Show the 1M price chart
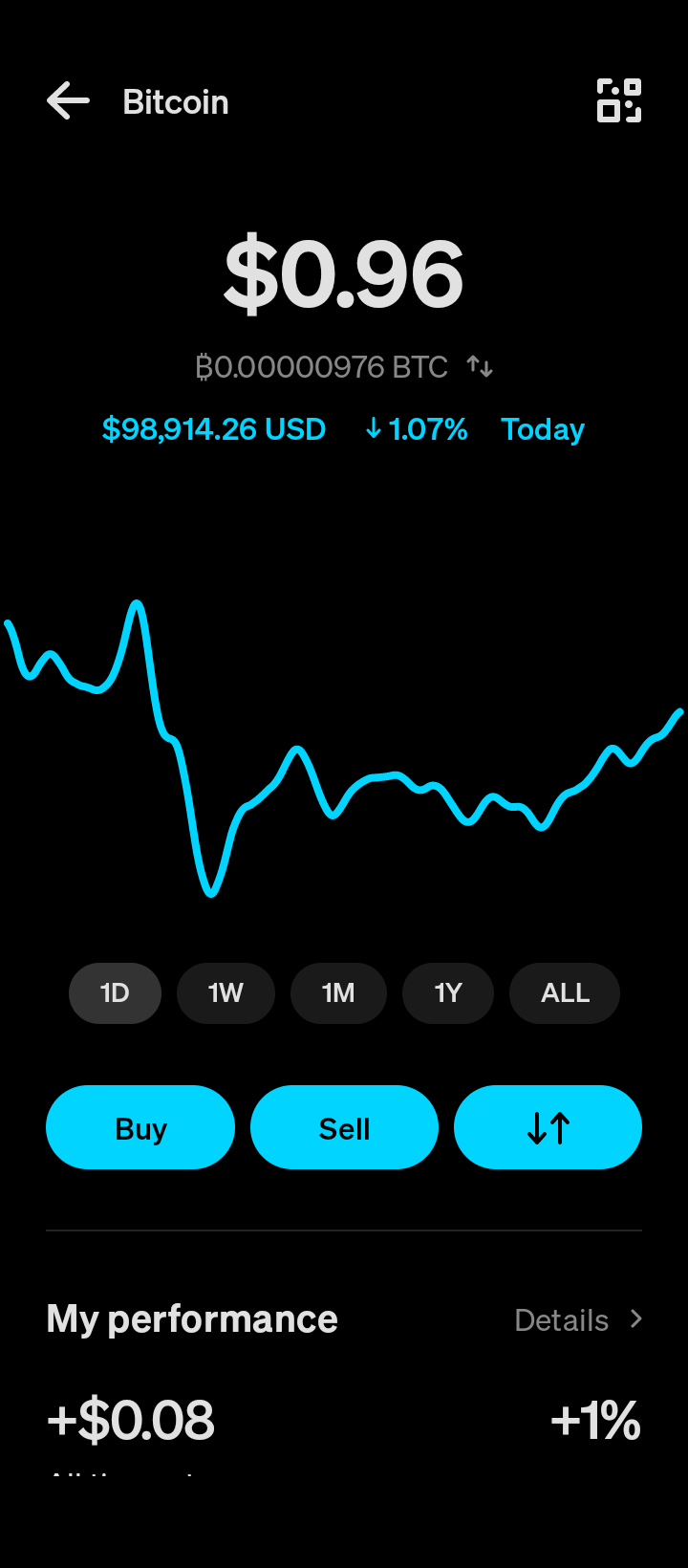The height and width of the screenshot is (1568, 688). pos(338,993)
